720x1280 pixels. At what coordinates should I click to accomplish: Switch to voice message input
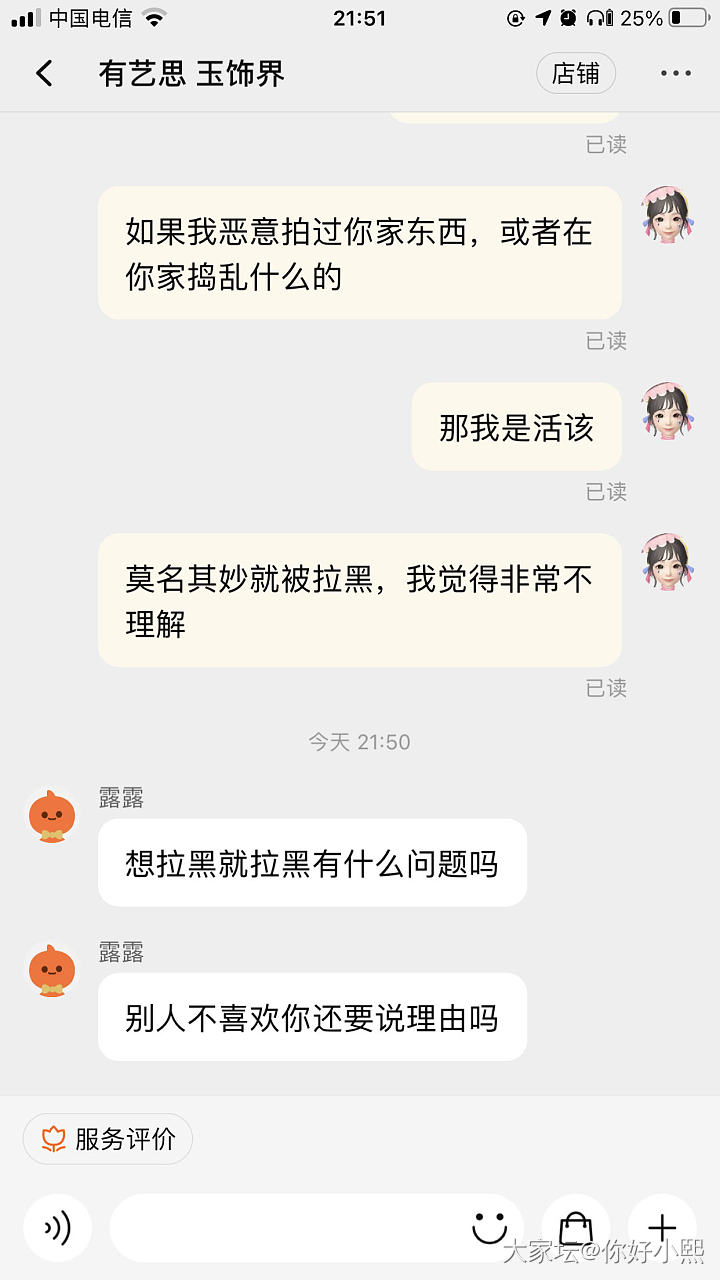point(57,1227)
